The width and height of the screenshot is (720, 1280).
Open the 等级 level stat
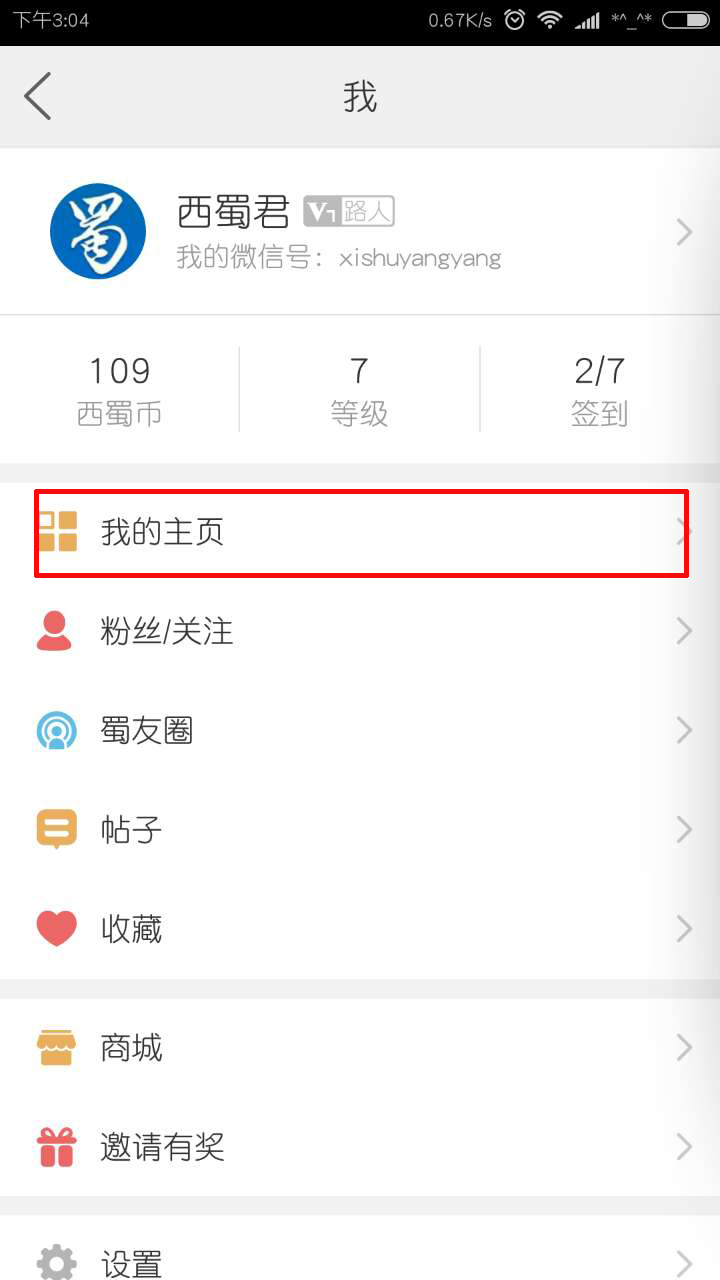(x=359, y=390)
